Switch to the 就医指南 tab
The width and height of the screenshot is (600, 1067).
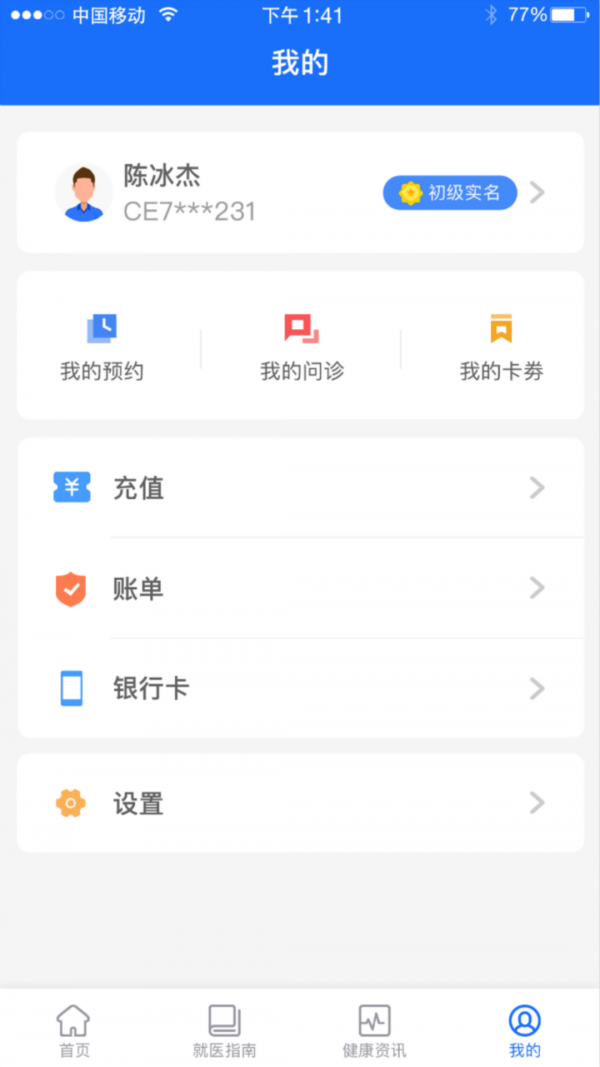click(224, 1030)
